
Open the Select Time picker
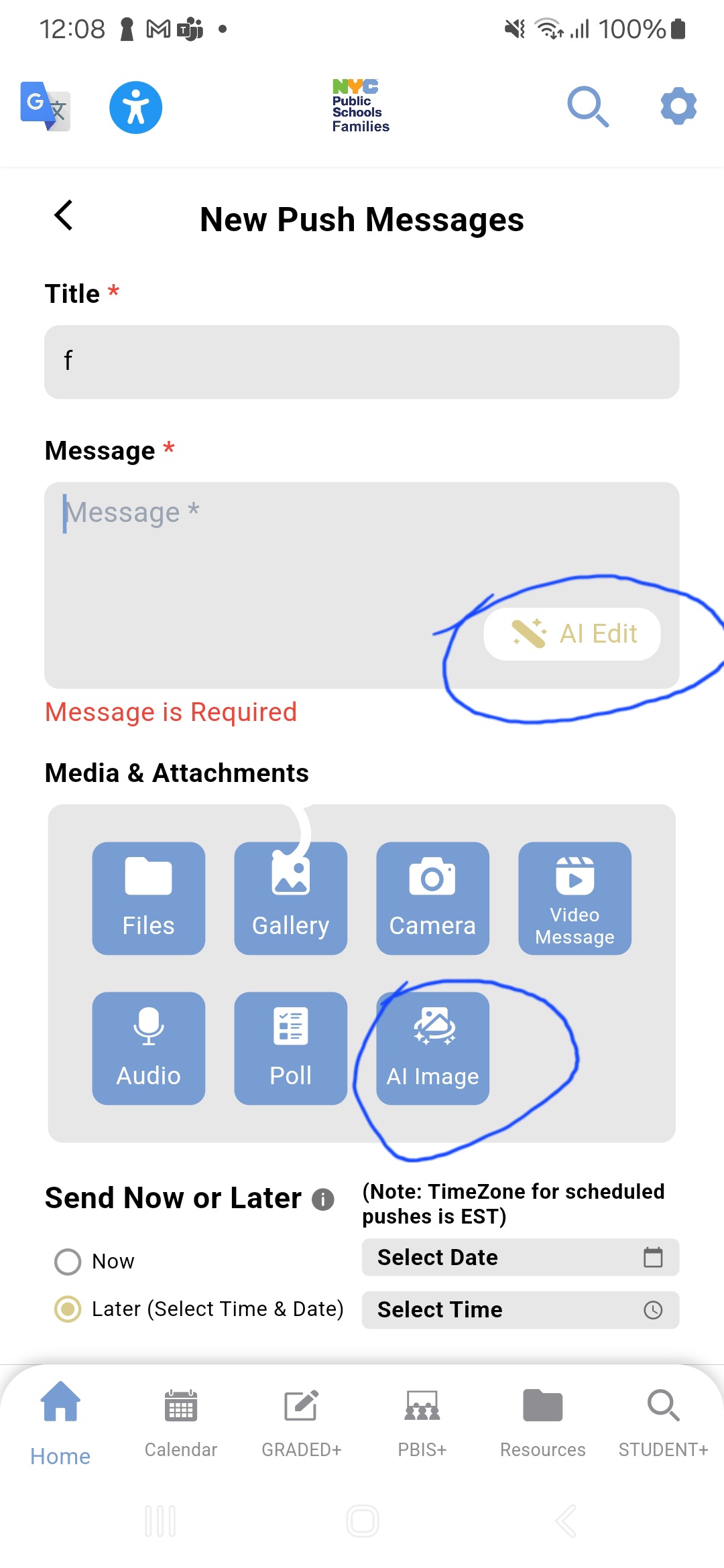(x=520, y=1309)
